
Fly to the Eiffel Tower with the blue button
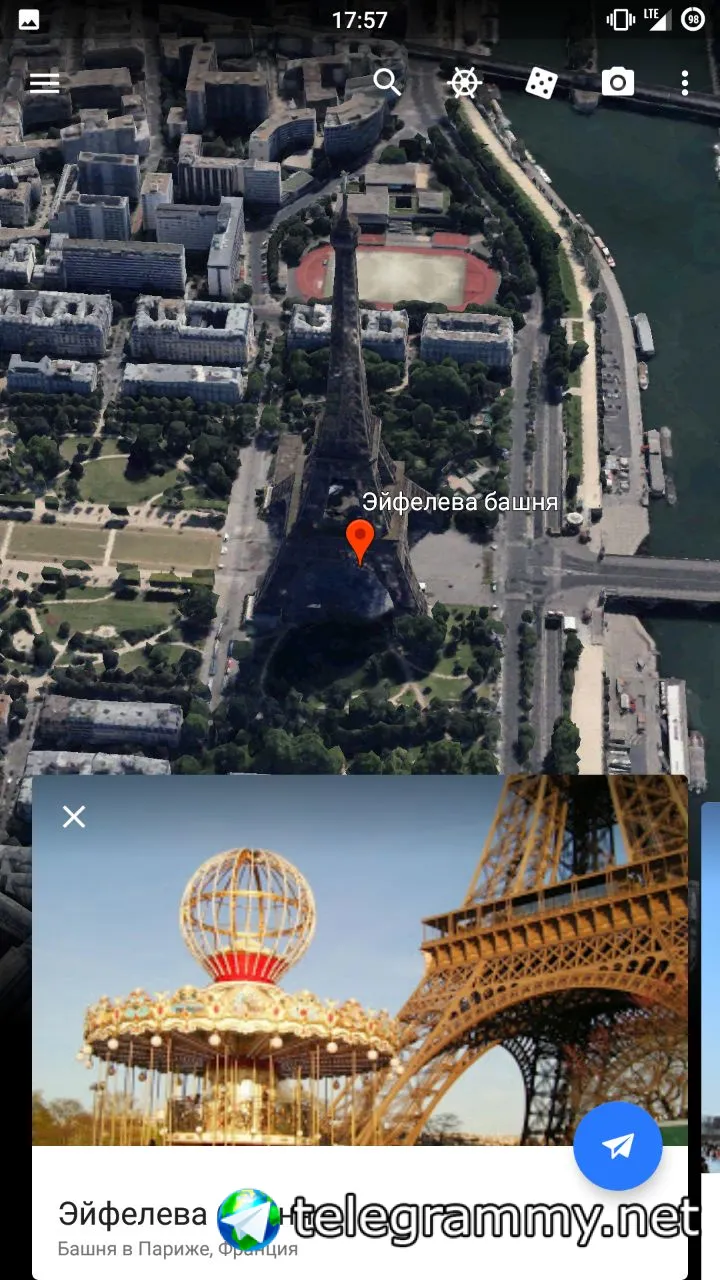click(618, 1146)
